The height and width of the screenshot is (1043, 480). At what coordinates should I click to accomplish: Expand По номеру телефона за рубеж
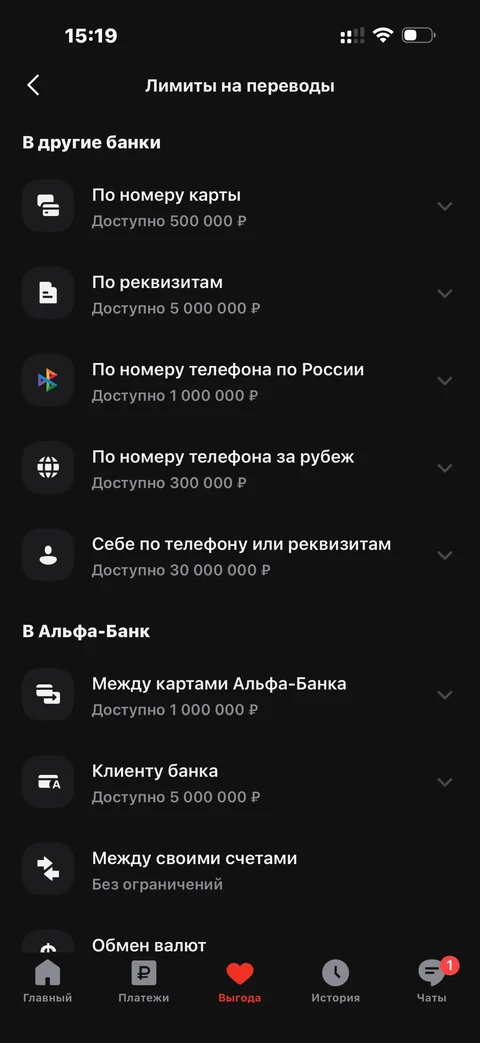pos(240,468)
